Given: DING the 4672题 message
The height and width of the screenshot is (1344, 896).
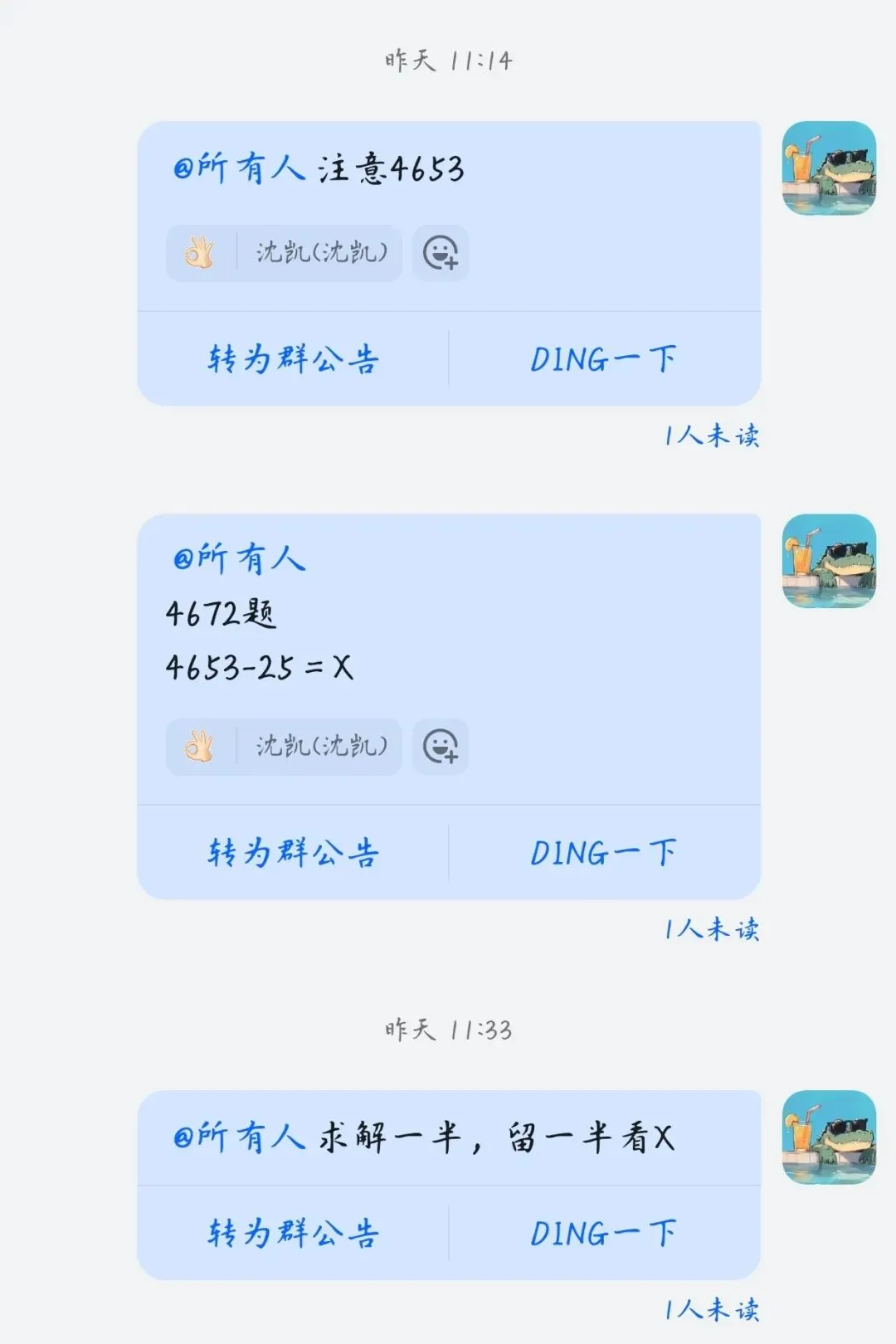Looking at the screenshot, I should [x=603, y=853].
